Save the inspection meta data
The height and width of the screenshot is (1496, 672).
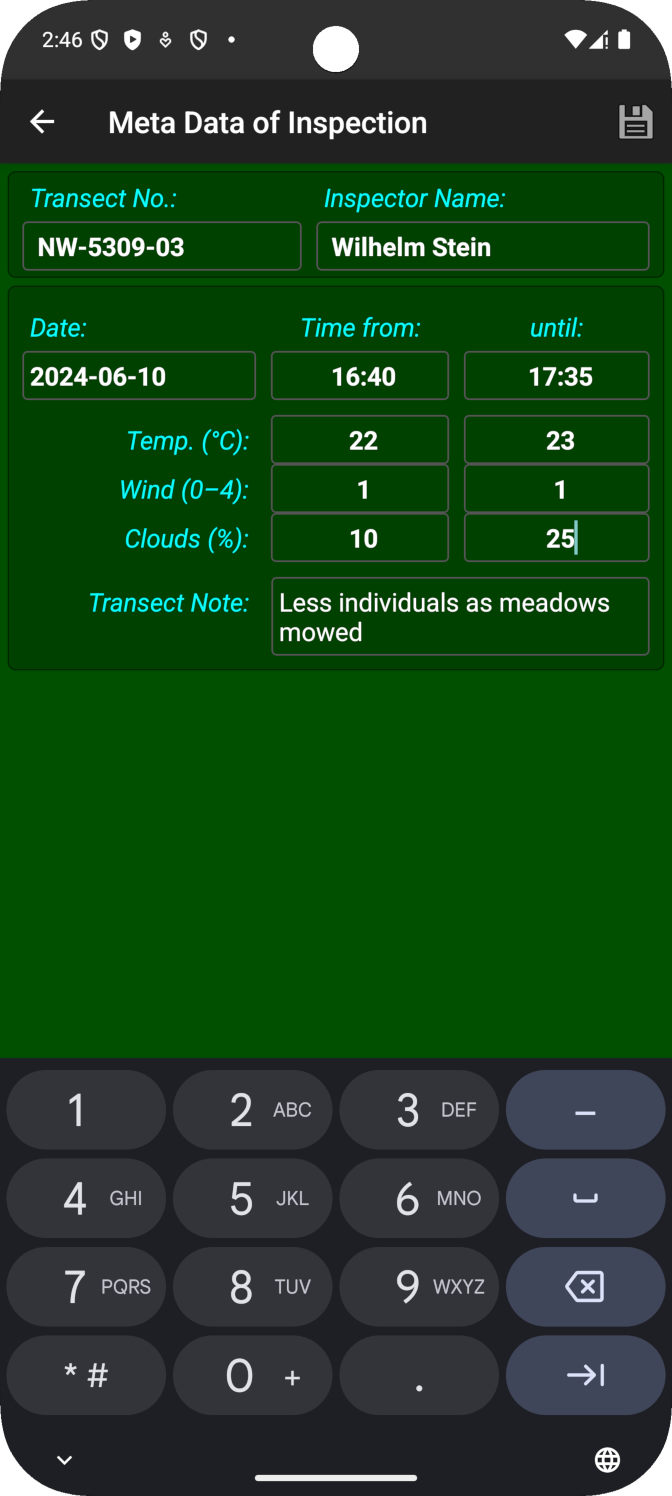[635, 122]
